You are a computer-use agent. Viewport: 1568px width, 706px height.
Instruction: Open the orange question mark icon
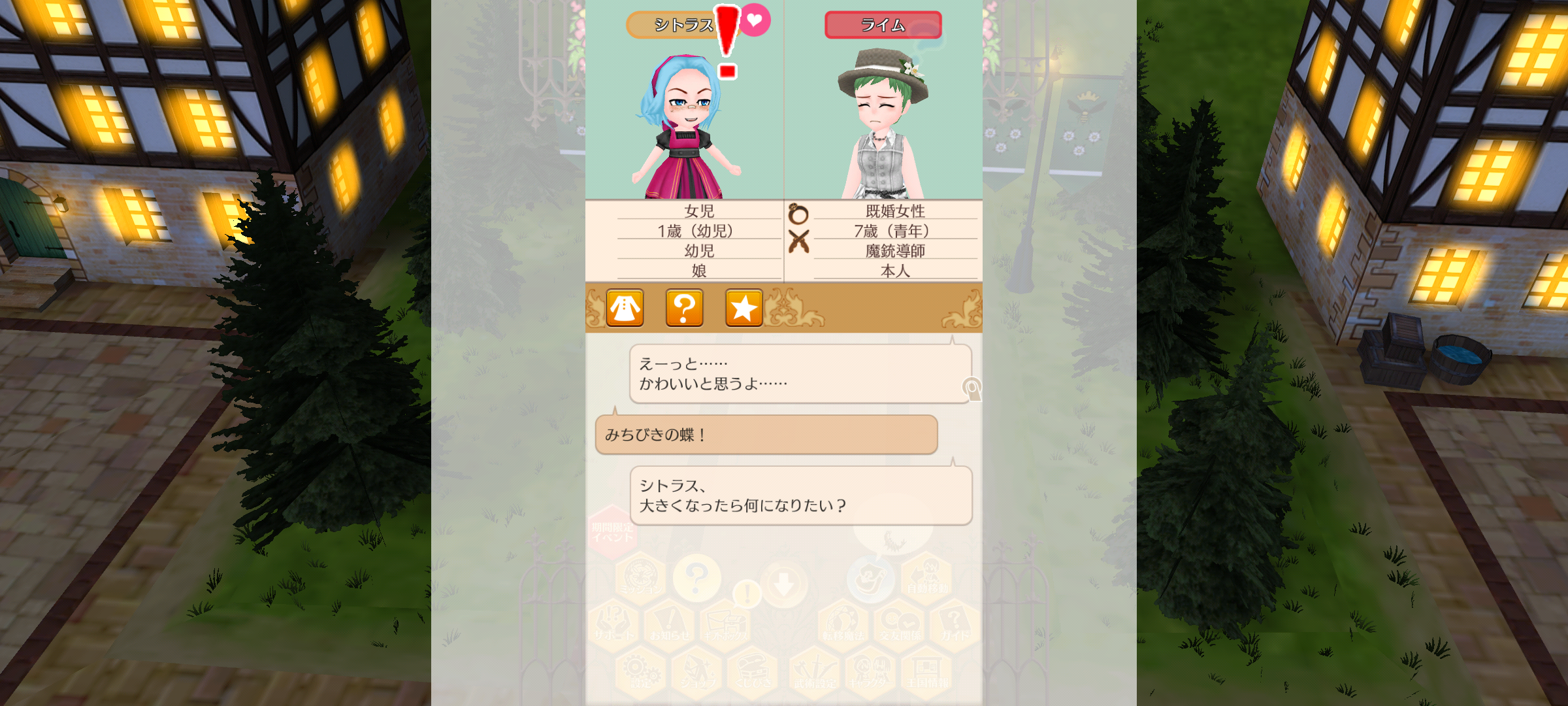click(684, 308)
